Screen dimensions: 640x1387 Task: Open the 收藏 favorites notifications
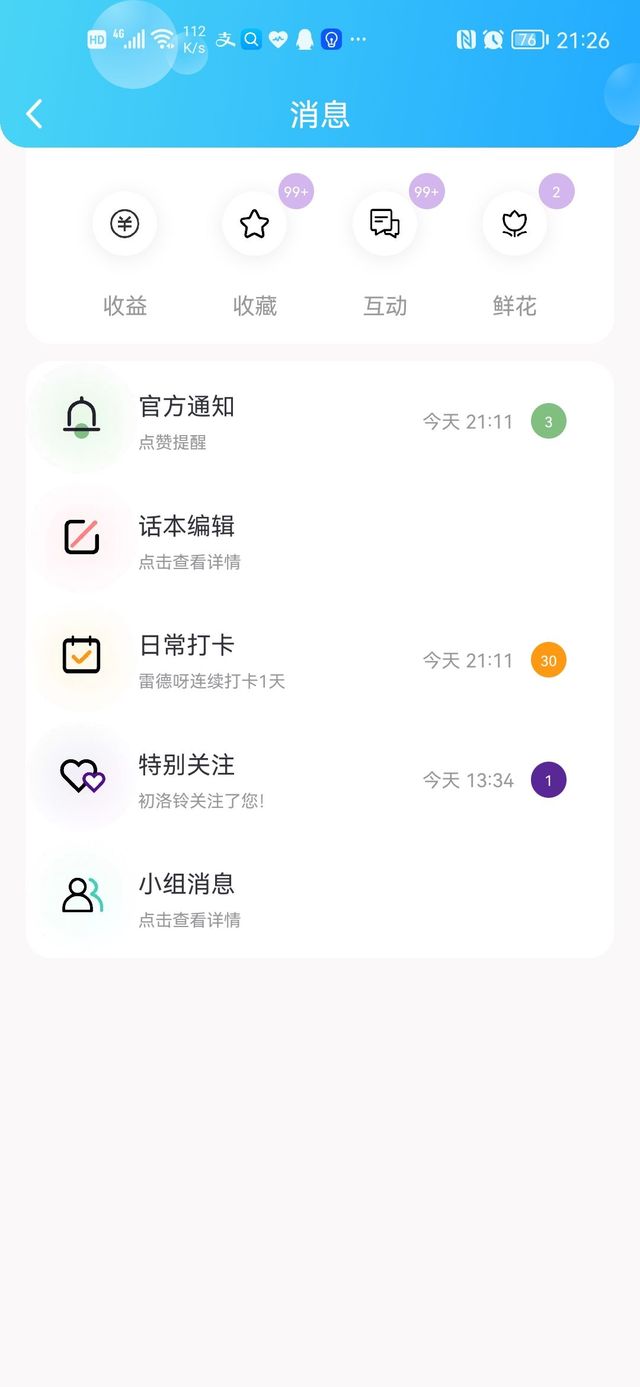pos(255,254)
